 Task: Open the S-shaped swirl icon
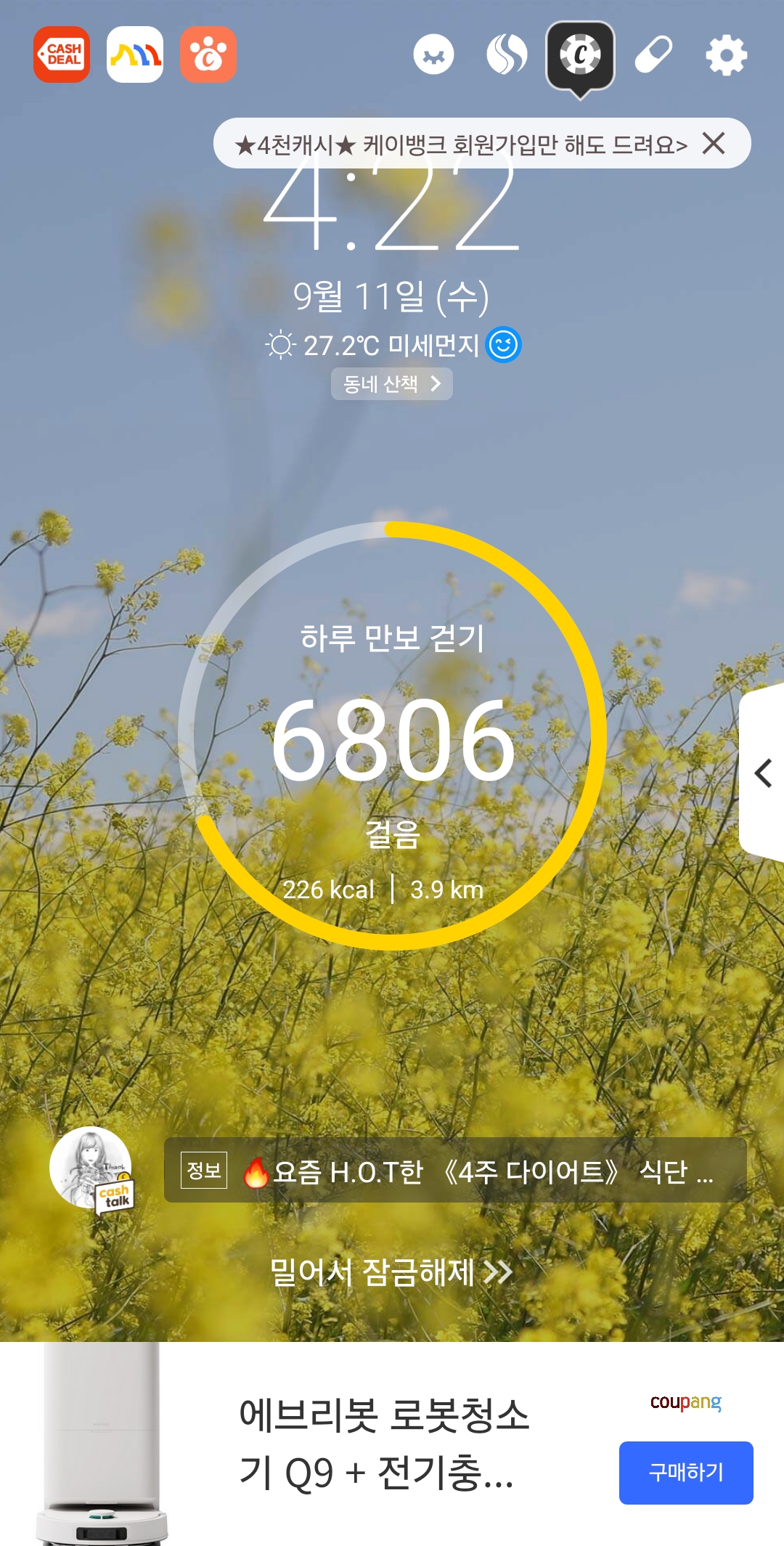point(507,55)
